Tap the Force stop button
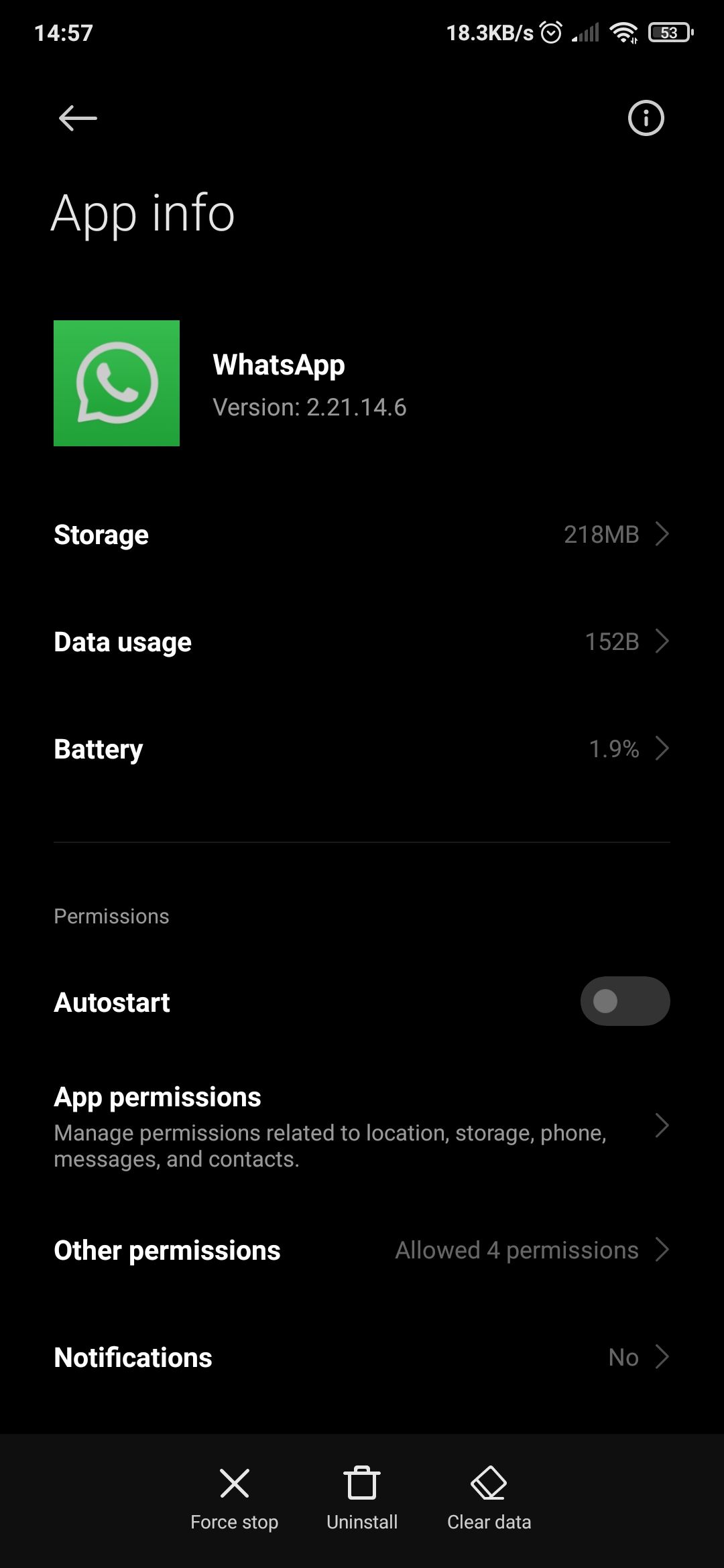Screen dimensions: 724x1568 [x=234, y=1521]
